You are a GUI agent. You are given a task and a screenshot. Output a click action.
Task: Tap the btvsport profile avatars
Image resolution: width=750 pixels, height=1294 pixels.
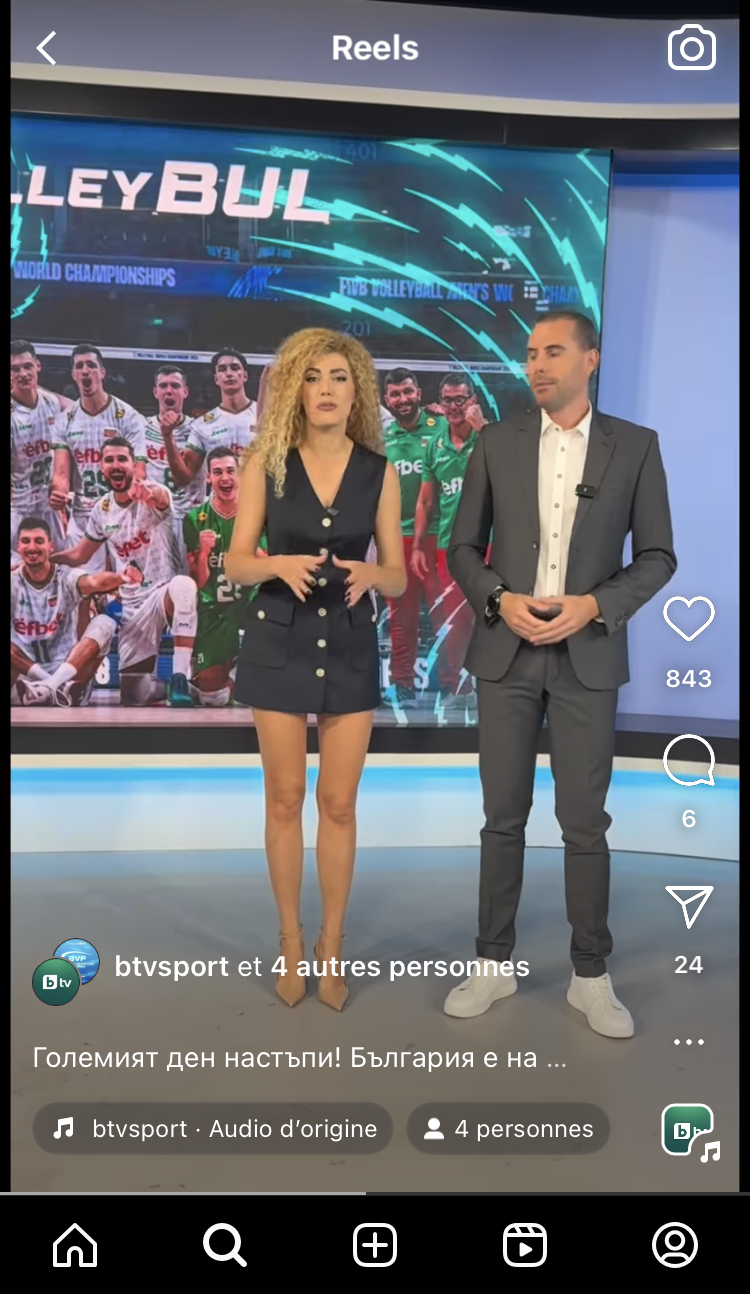(x=66, y=971)
